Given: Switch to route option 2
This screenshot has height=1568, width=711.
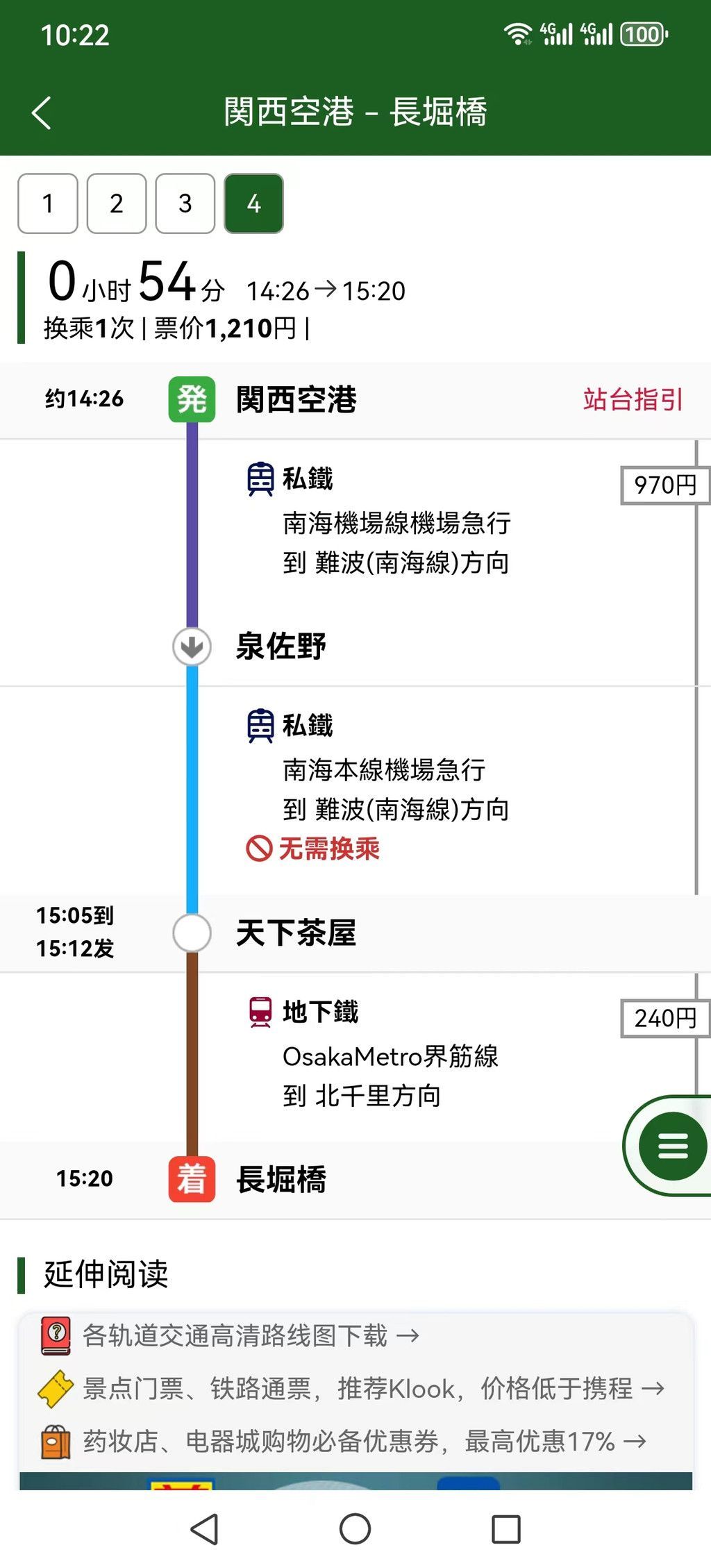Looking at the screenshot, I should (x=117, y=203).
